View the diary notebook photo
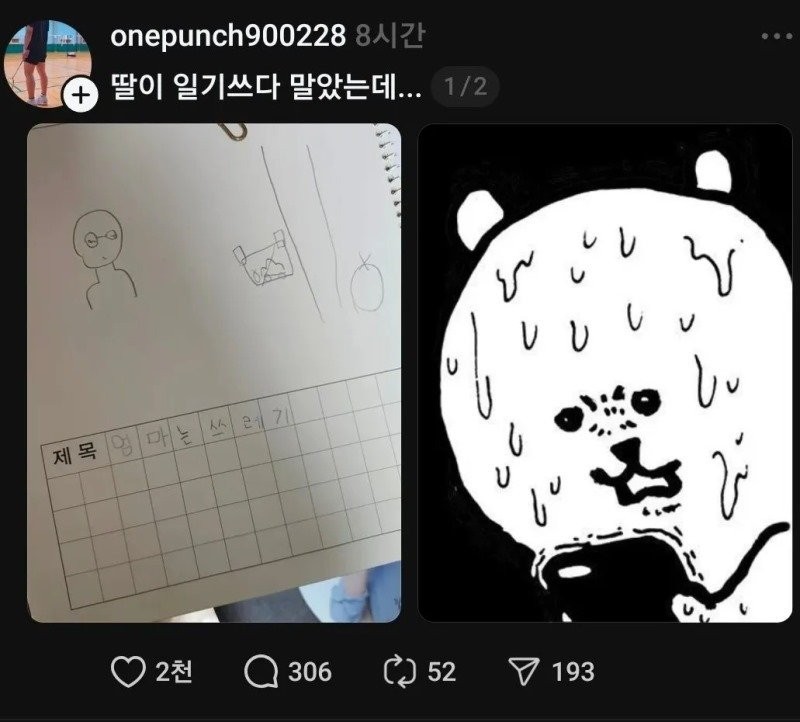Viewport: 800px width, 722px height. point(214,372)
